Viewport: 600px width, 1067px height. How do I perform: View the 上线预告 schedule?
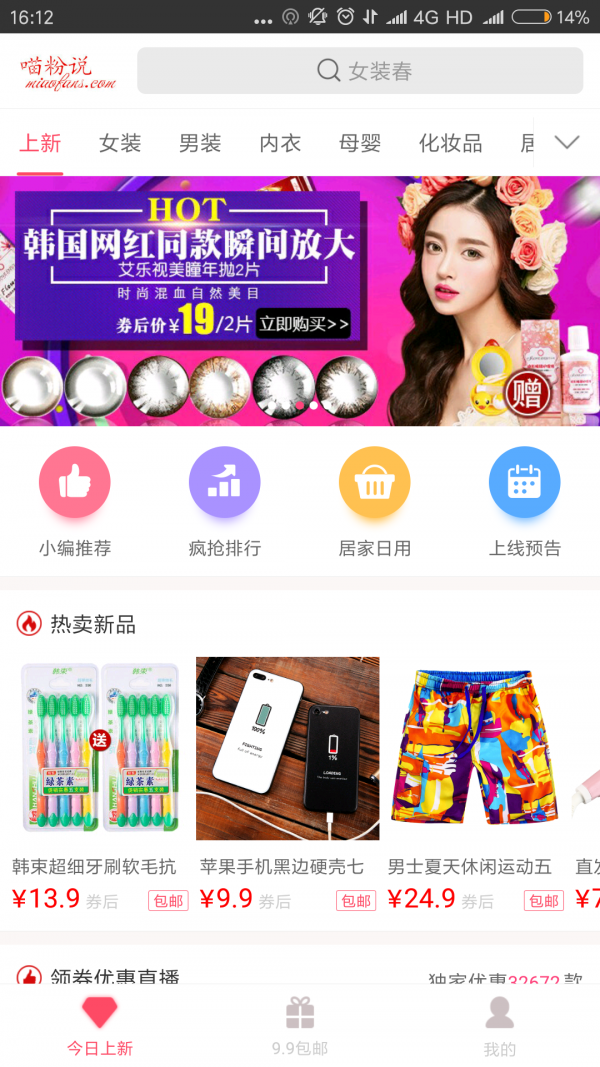tap(525, 500)
